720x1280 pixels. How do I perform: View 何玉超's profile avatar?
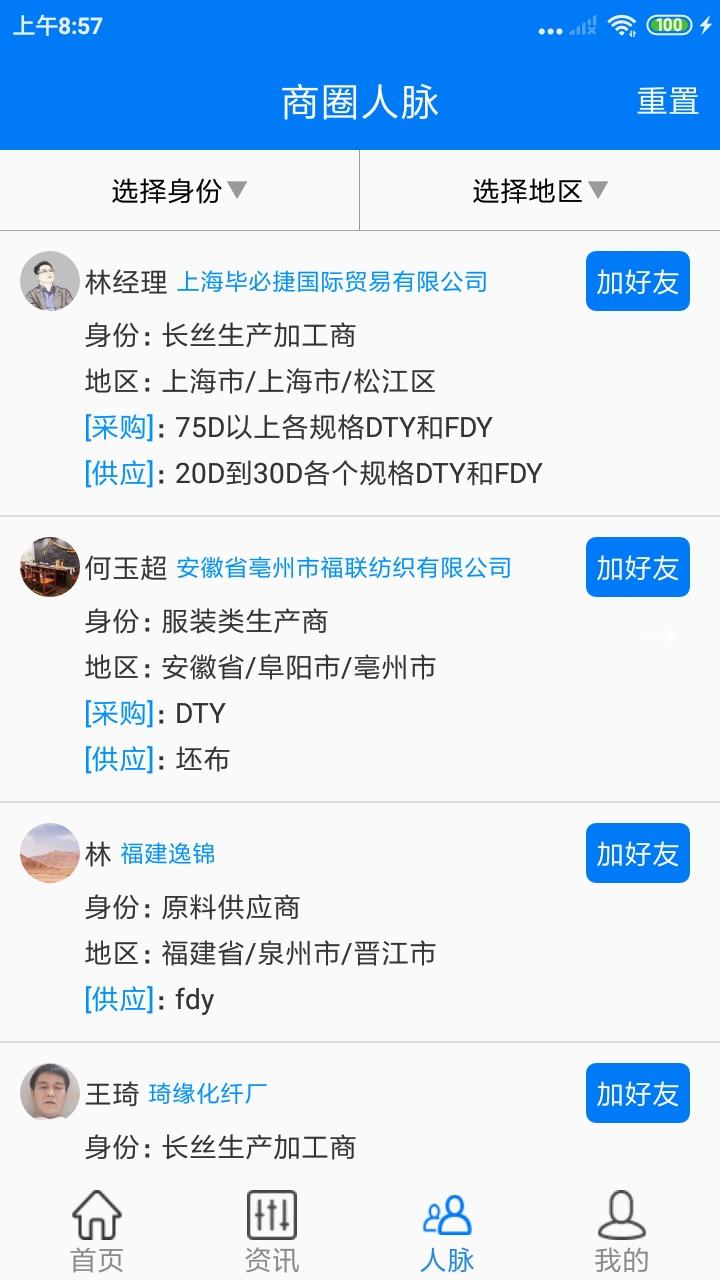coord(50,567)
